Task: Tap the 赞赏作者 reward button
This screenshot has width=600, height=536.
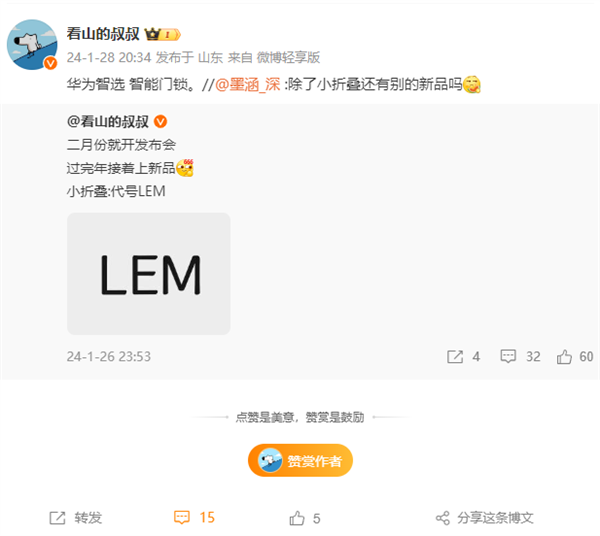Action: click(300, 460)
